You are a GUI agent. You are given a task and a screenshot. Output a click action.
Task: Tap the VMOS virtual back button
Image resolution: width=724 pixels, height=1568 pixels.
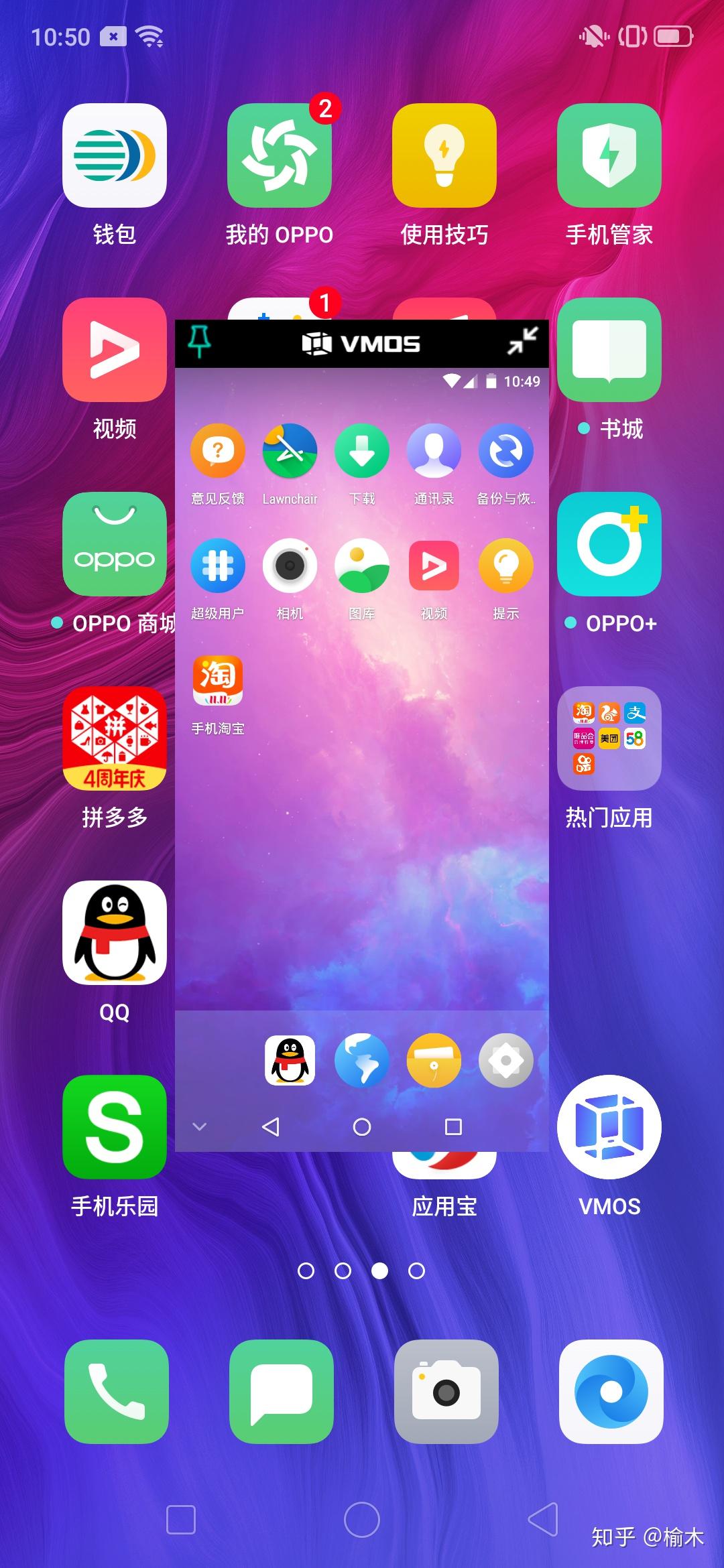click(x=271, y=1126)
